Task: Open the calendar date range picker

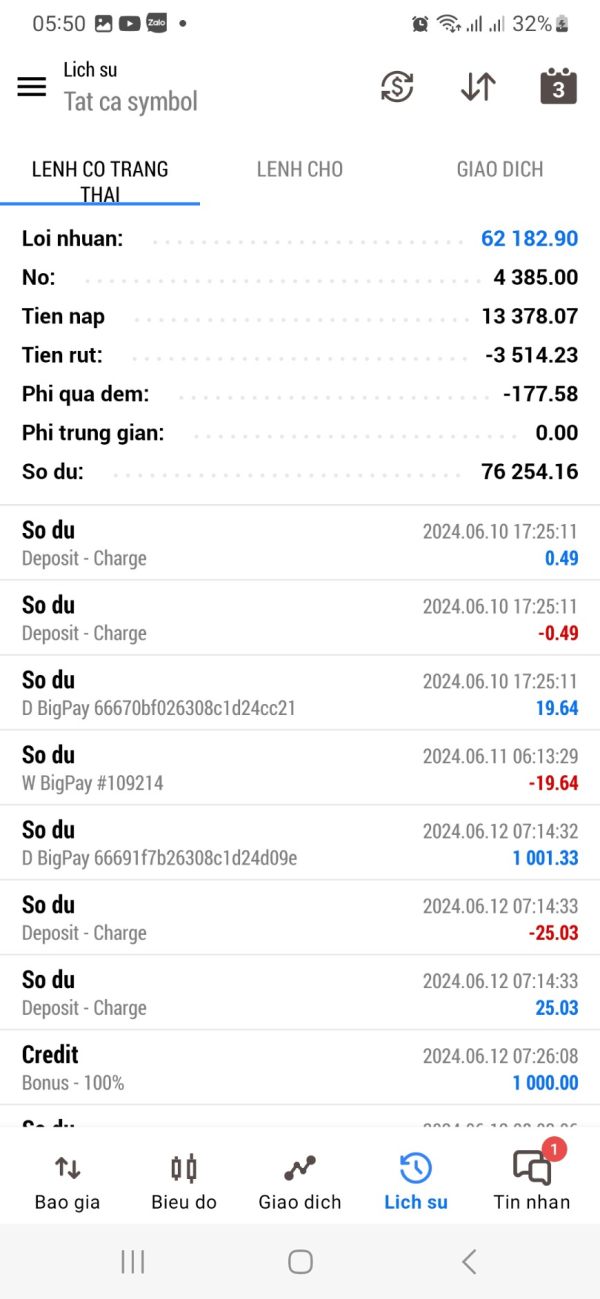Action: [558, 87]
